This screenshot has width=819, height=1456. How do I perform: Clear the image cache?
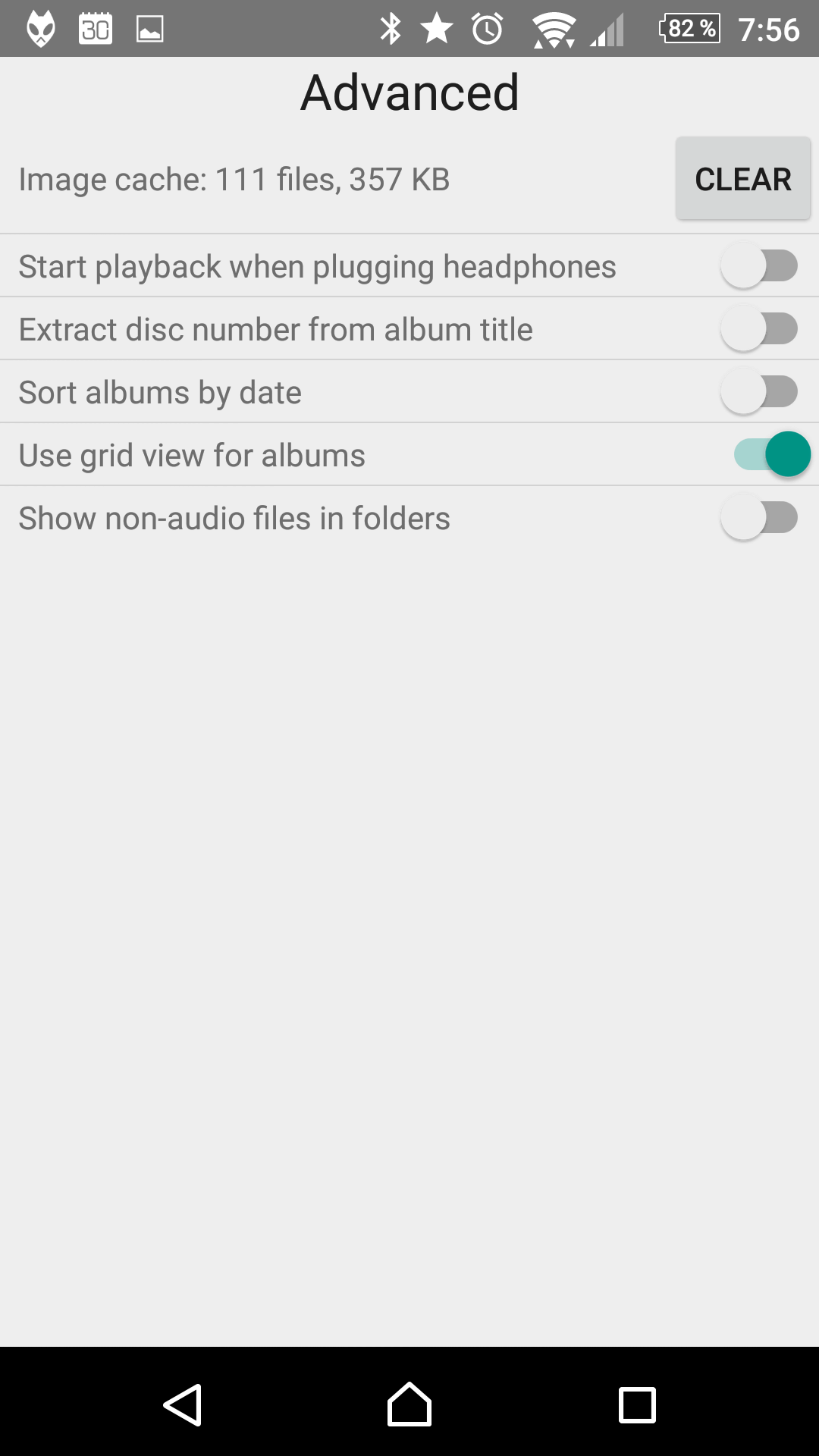coord(742,179)
